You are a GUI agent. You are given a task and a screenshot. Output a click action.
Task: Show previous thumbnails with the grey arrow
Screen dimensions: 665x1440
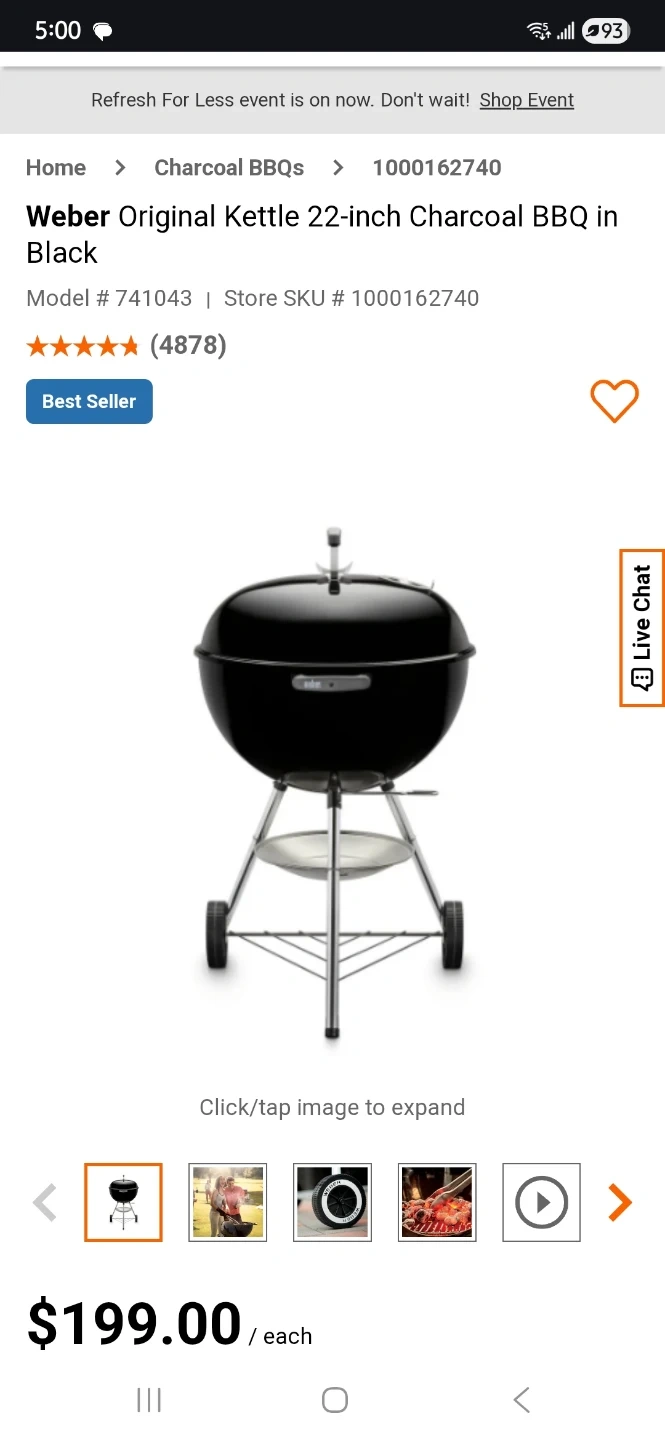pyautogui.click(x=45, y=1202)
